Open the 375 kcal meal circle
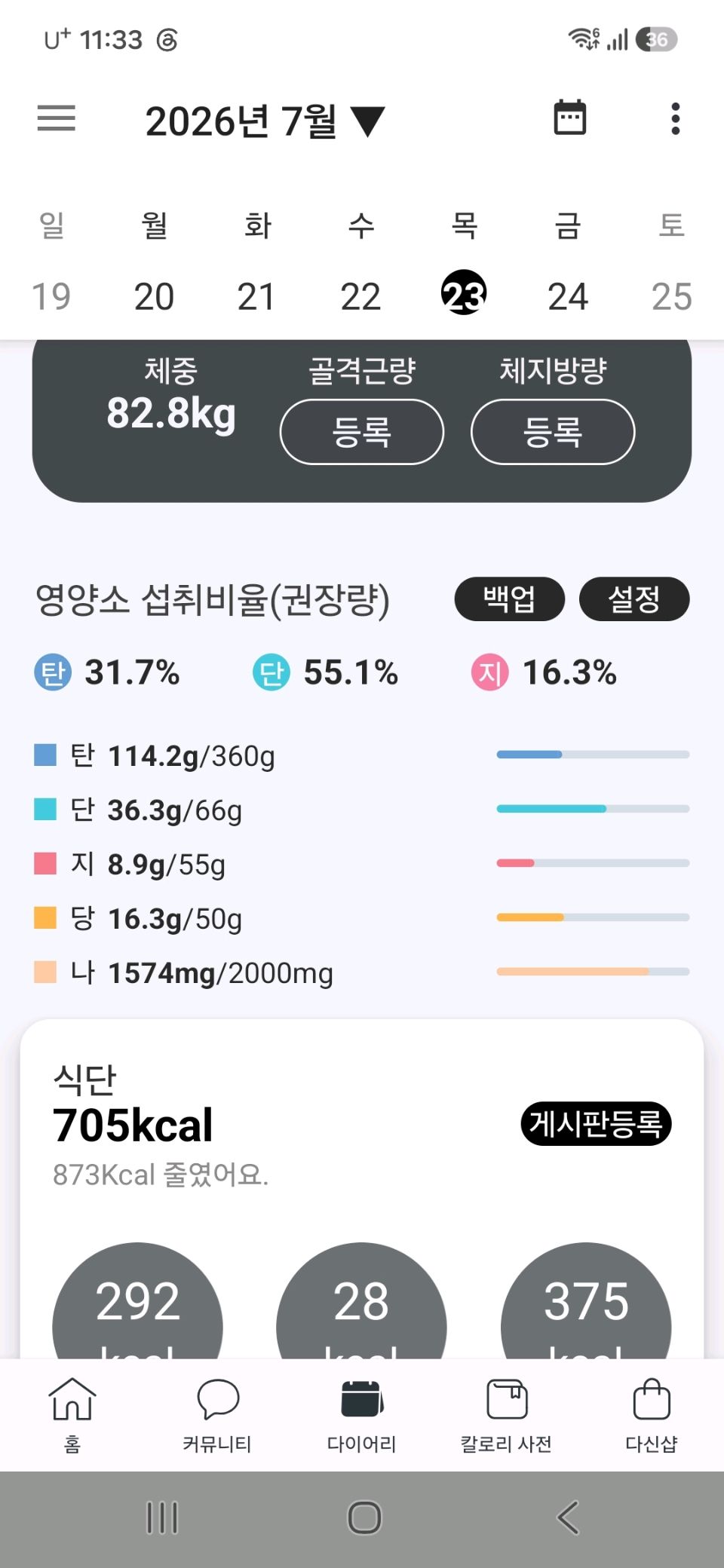This screenshot has height=1568, width=724. point(586,1300)
